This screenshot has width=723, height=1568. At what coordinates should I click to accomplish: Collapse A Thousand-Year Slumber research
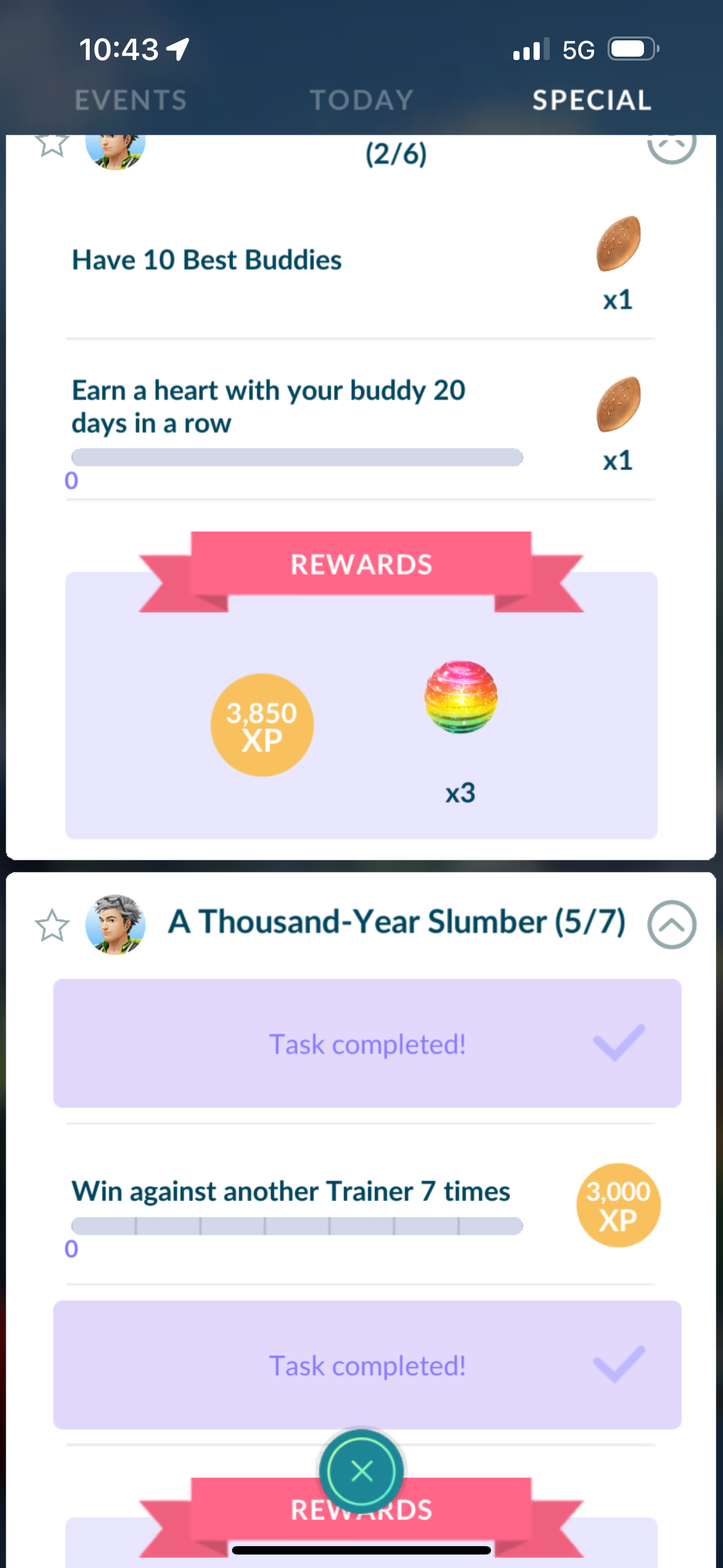[672, 924]
